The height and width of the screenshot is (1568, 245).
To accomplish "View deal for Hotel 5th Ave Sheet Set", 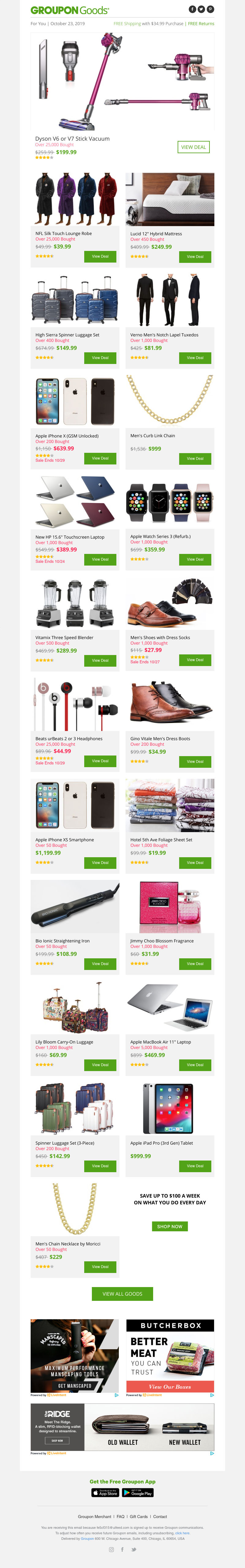I will 194,862.
